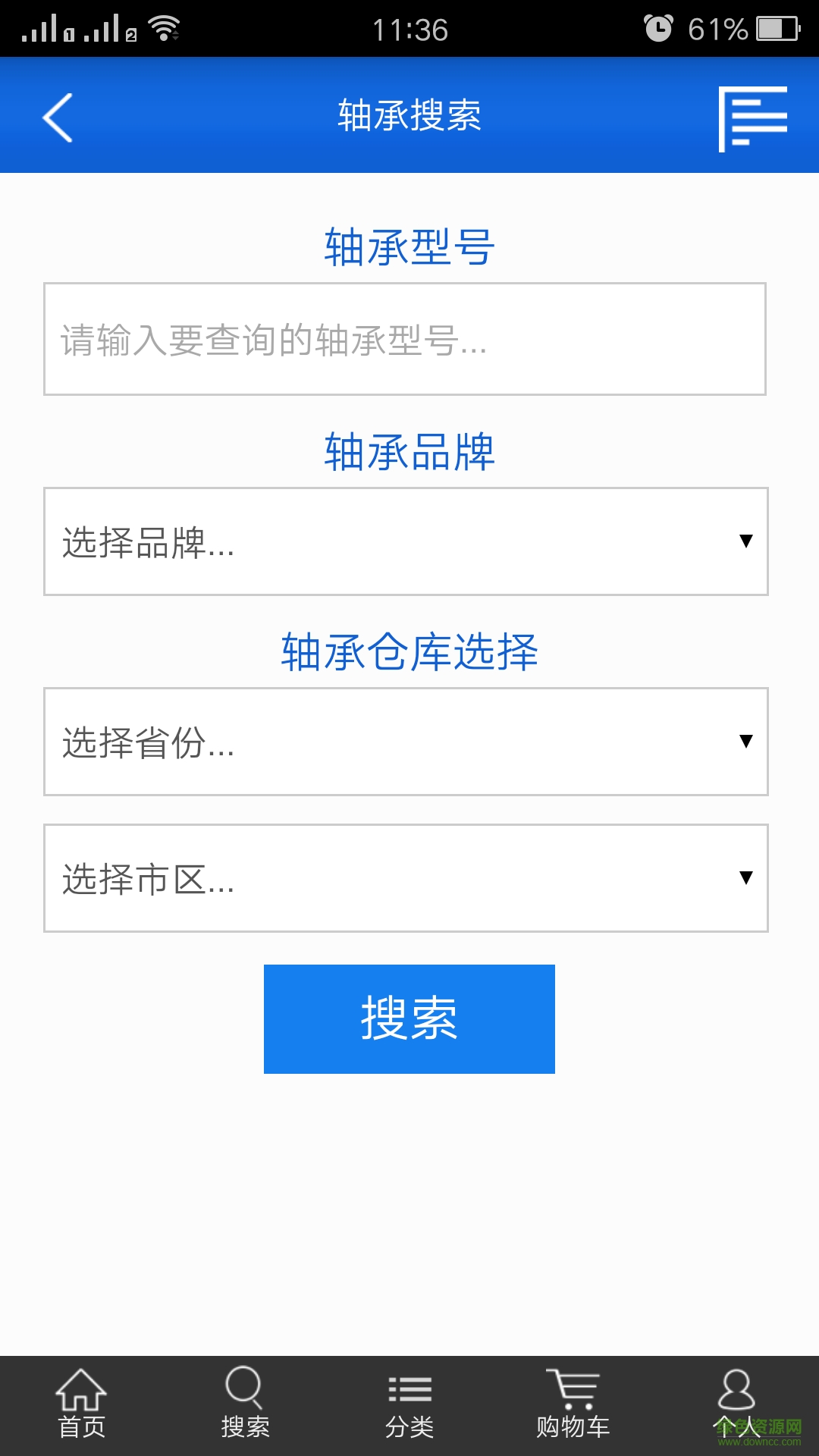Open the 选择省份 province dropdown
This screenshot has height=1456, width=819.
(408, 742)
